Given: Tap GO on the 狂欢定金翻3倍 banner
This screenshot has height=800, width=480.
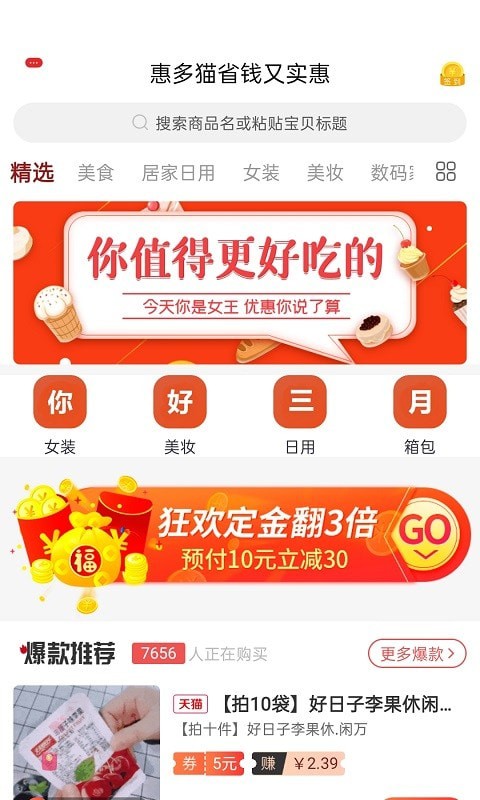Looking at the screenshot, I should (x=425, y=534).
